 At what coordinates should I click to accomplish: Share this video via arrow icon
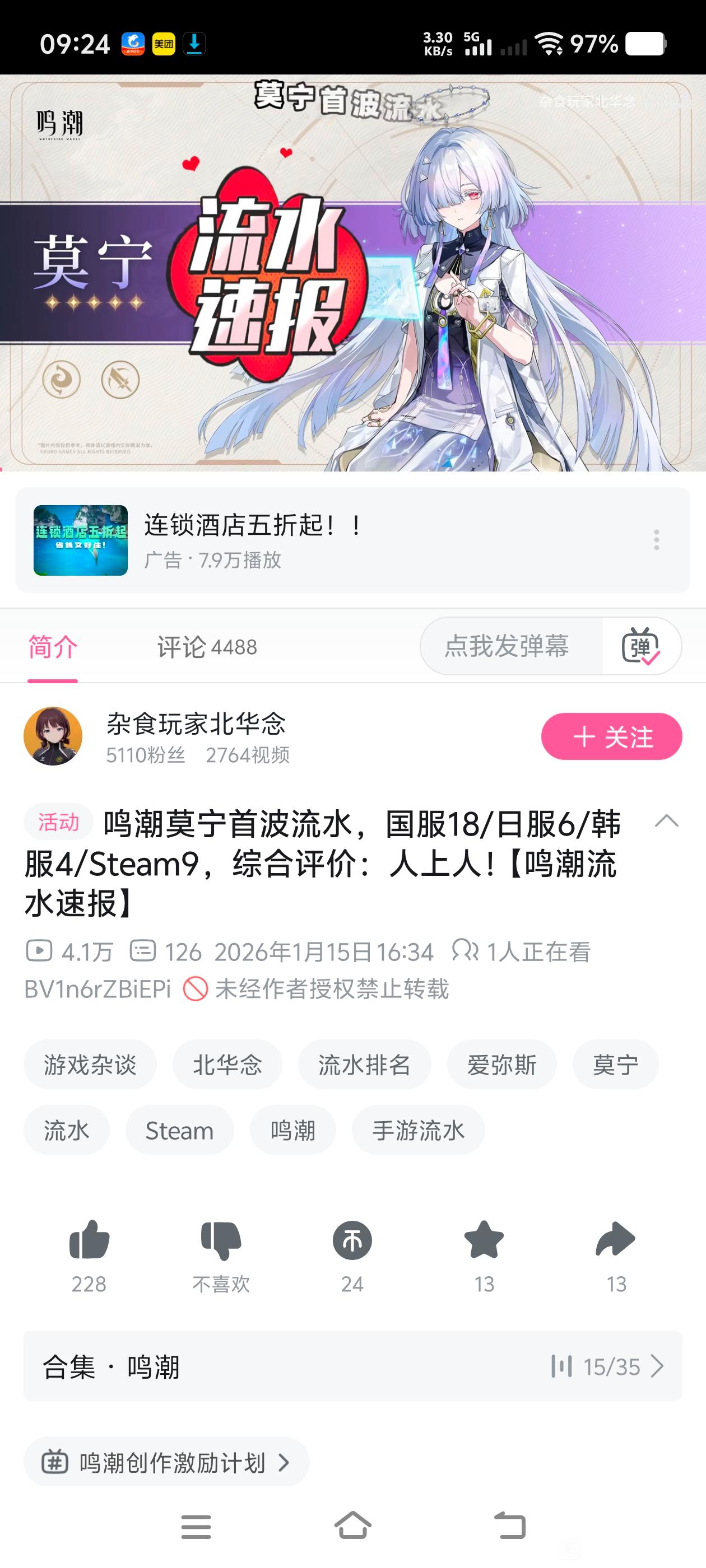615,1240
